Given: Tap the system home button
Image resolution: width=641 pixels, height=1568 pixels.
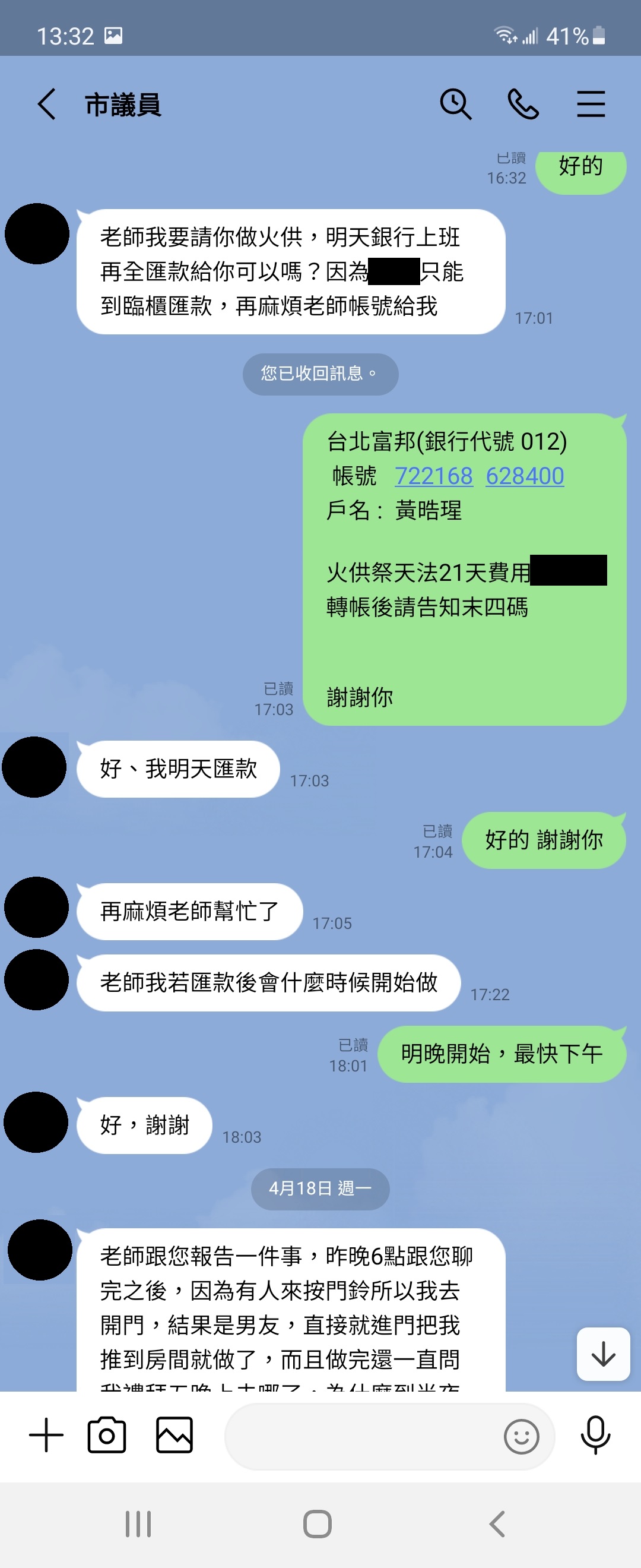Looking at the screenshot, I should [x=318, y=1524].
